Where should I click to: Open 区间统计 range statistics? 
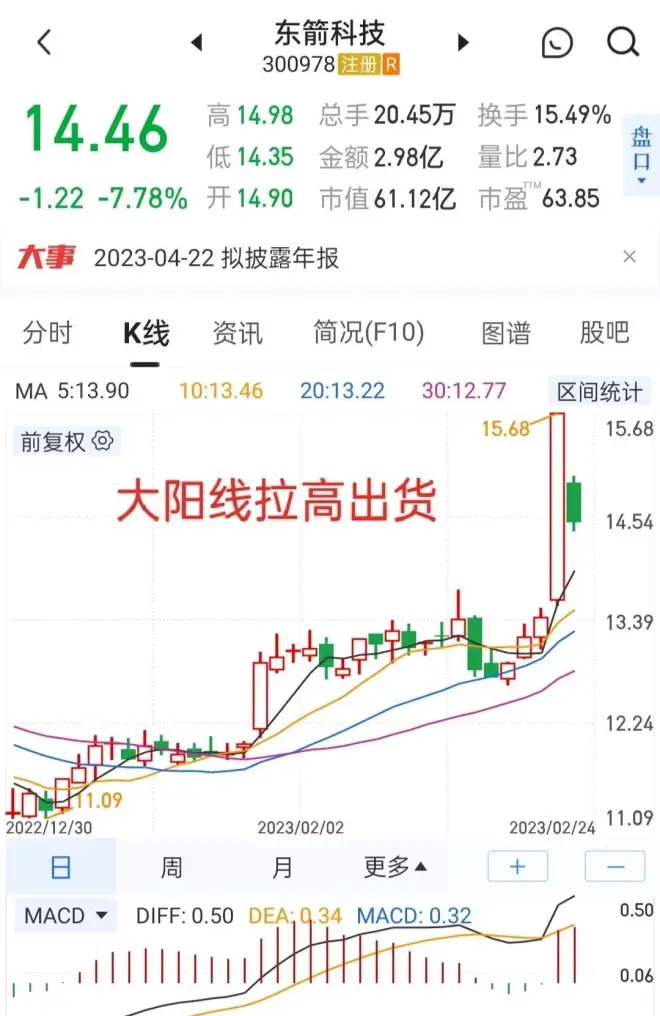click(600, 391)
